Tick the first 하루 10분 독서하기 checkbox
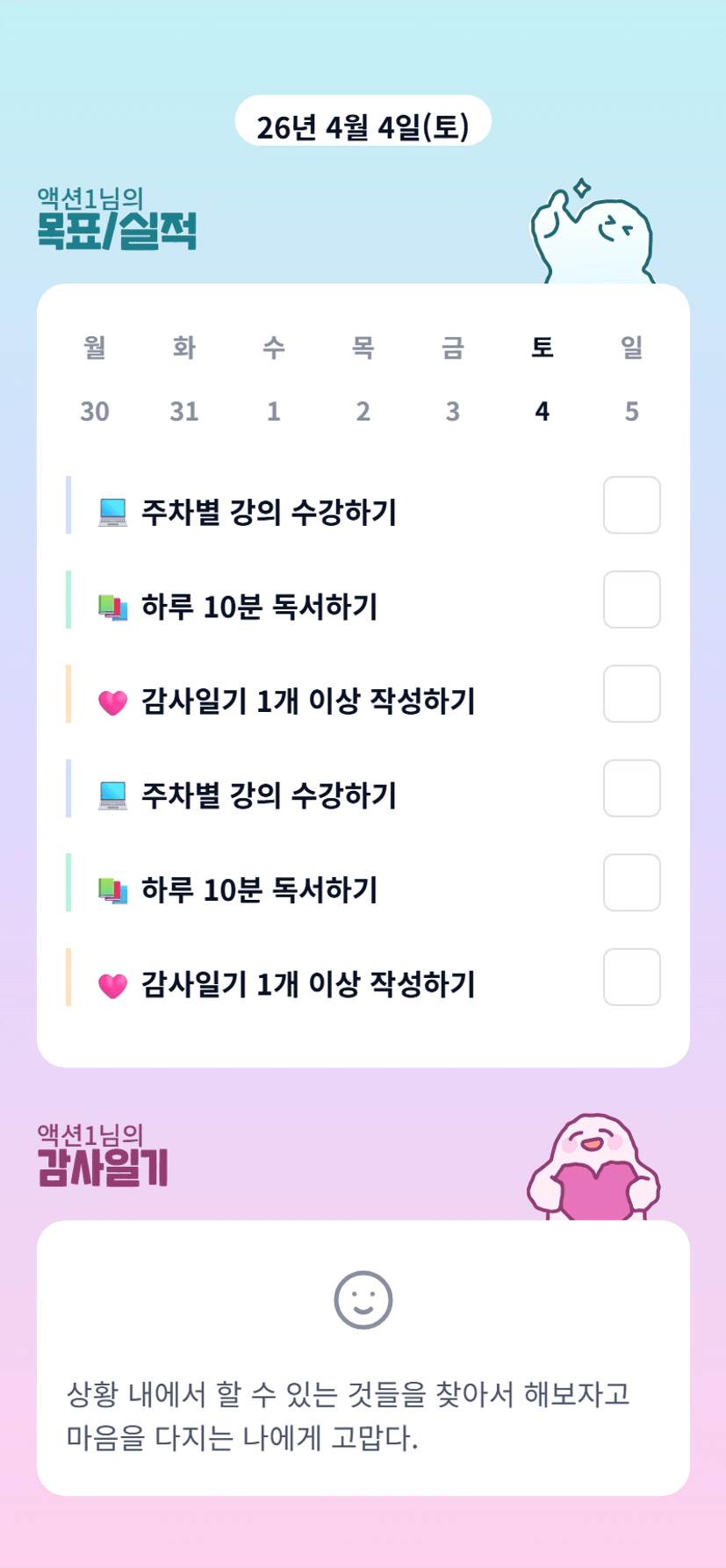726x1568 pixels. (632, 600)
